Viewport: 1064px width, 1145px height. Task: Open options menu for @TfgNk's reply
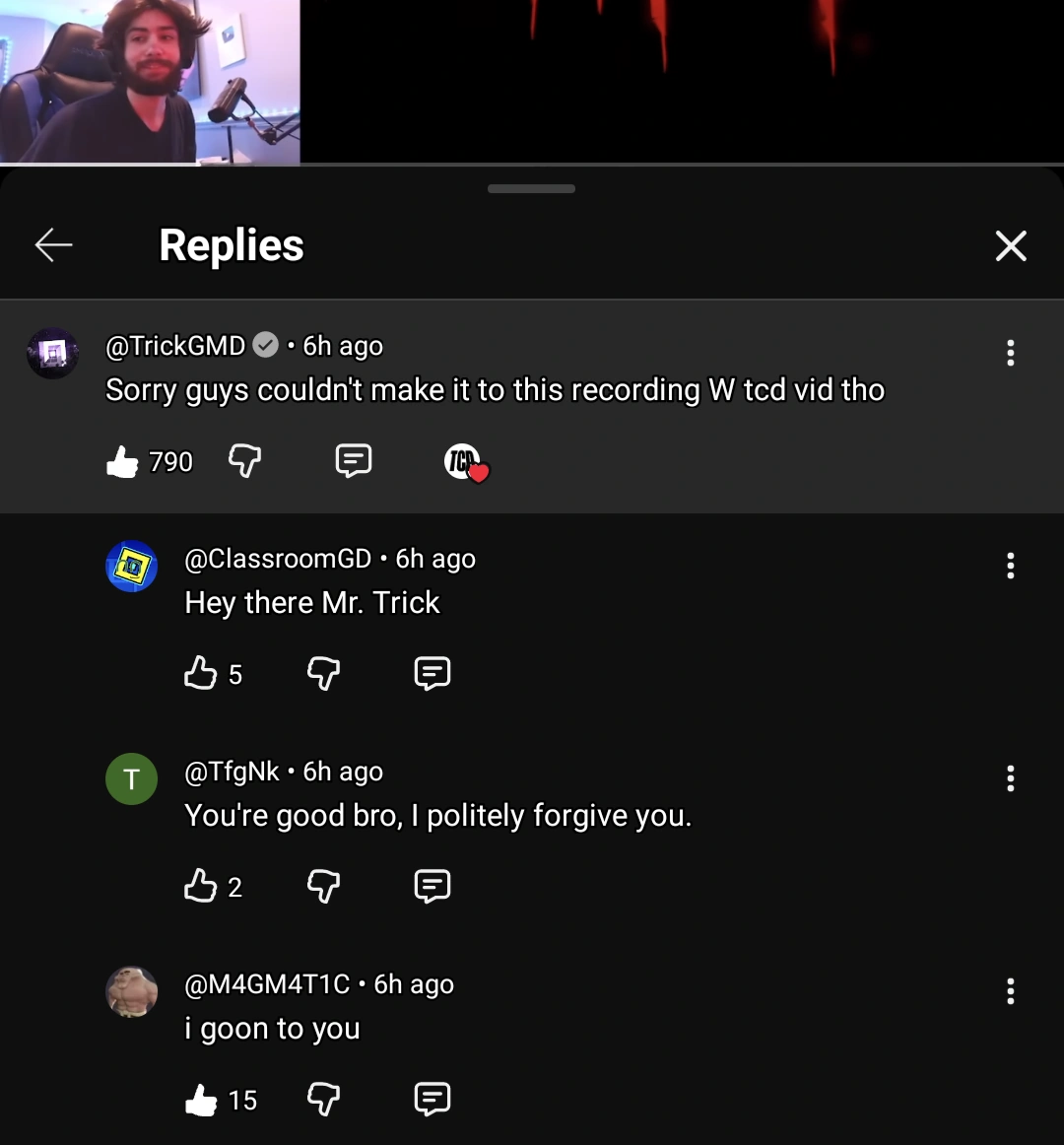tap(1010, 778)
